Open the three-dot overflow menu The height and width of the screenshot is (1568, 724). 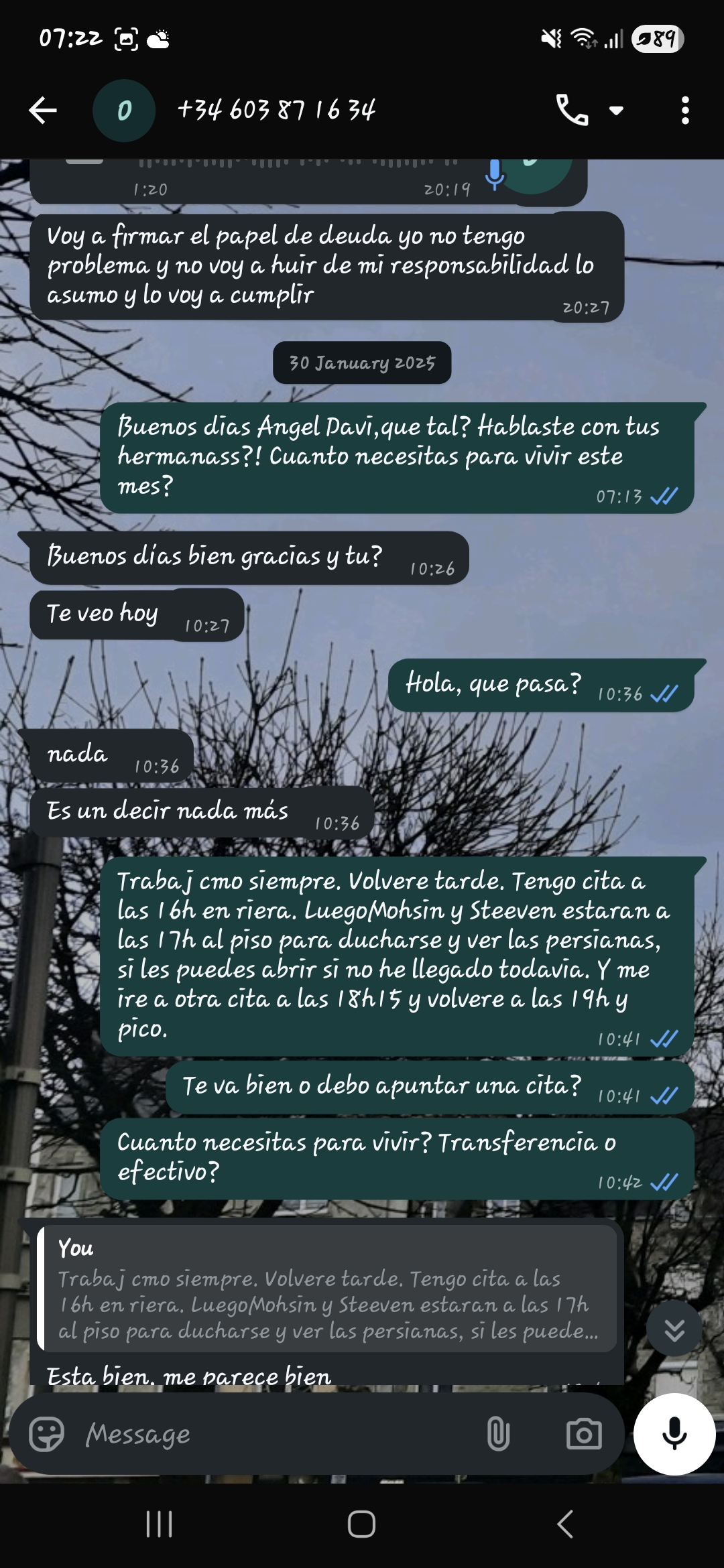pyautogui.click(x=684, y=111)
